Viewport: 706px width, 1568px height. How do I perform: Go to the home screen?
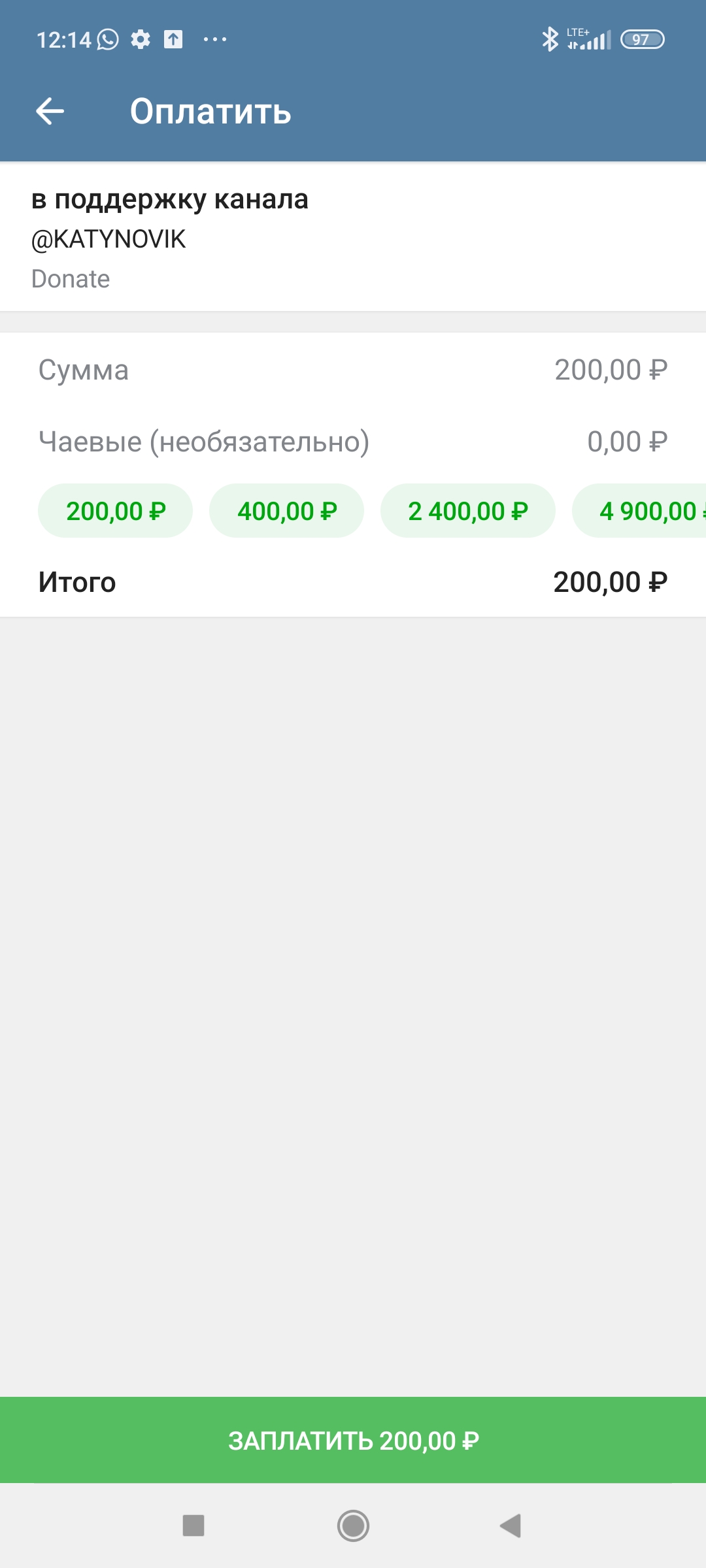(353, 1526)
